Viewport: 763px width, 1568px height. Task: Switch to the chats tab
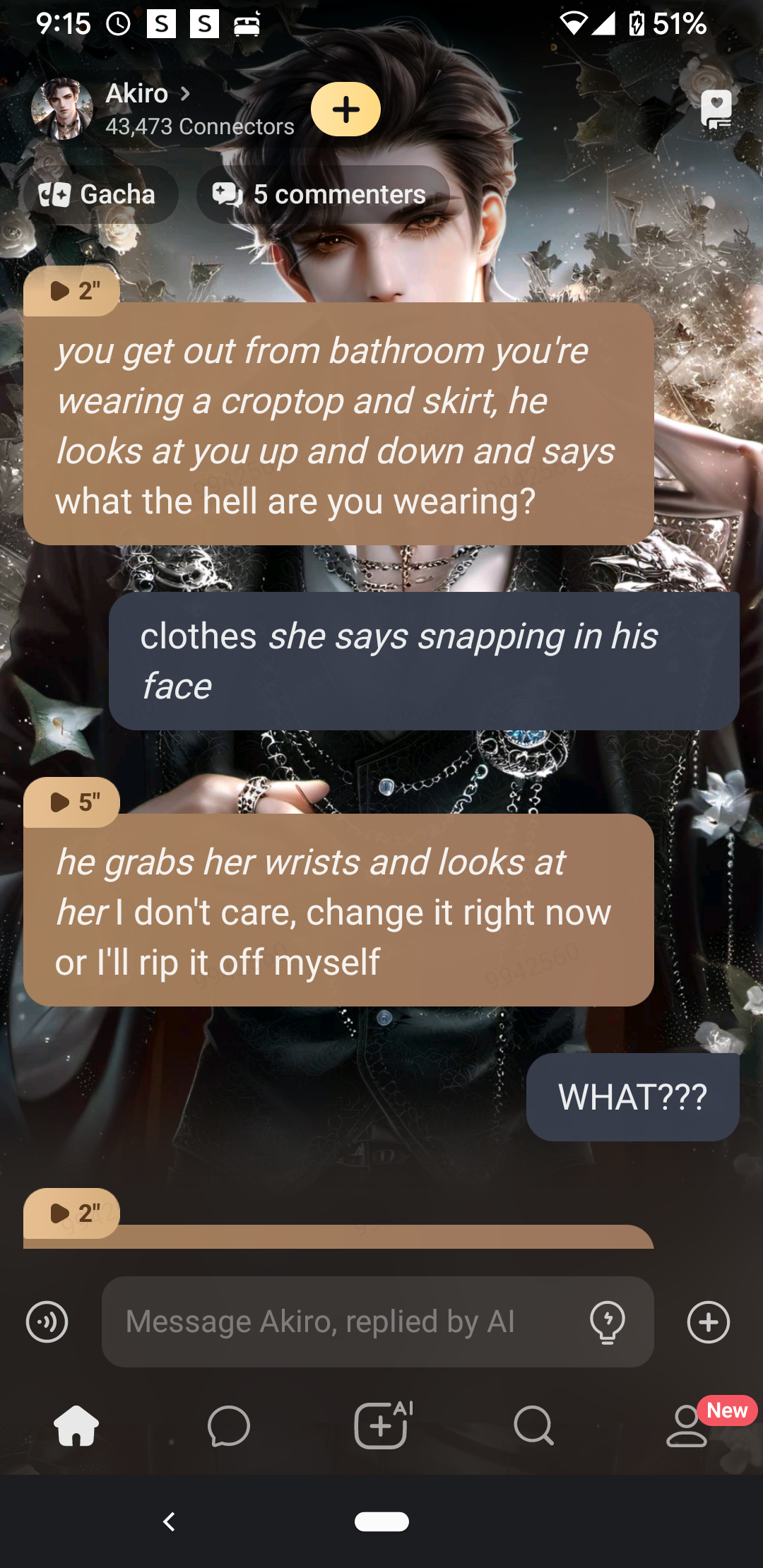point(229,1425)
